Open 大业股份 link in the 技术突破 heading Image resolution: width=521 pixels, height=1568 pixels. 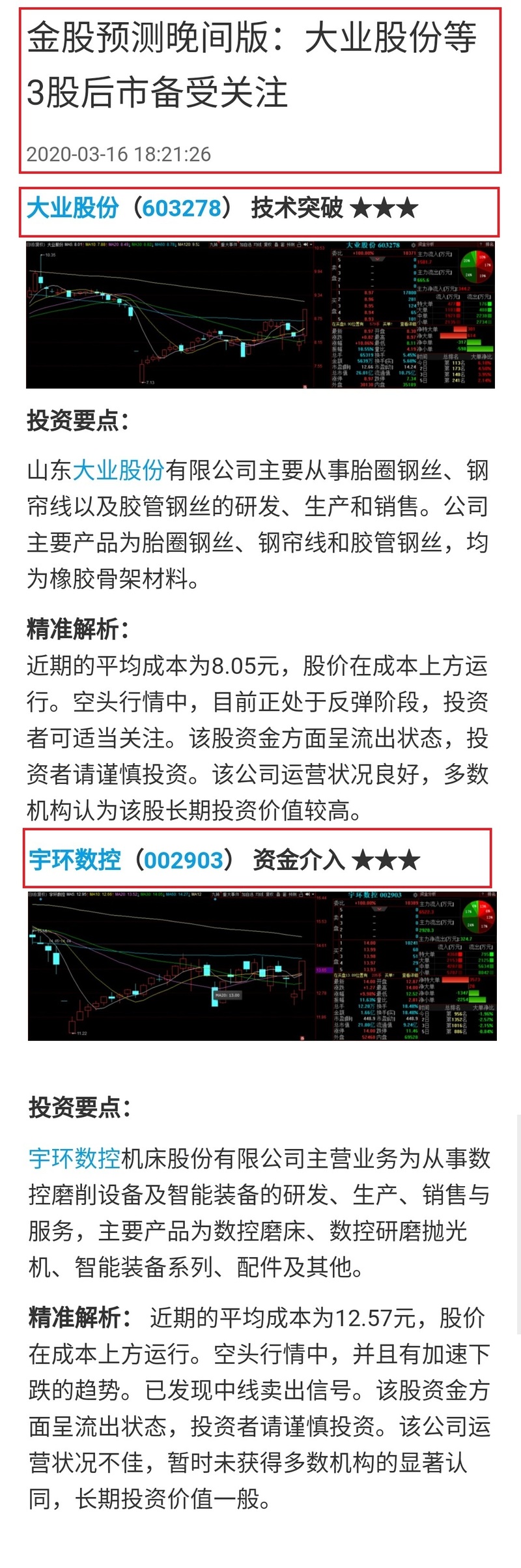72,209
